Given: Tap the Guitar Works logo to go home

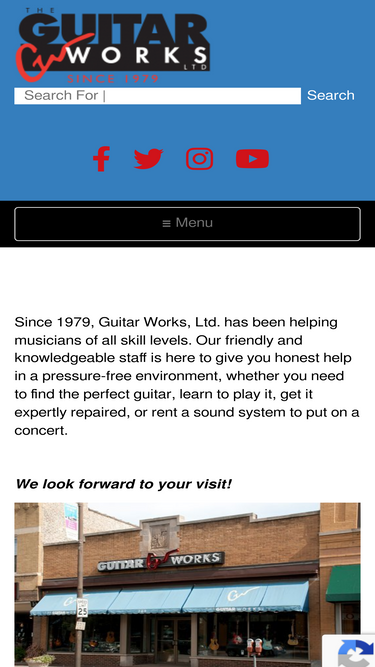Looking at the screenshot, I should [113, 45].
